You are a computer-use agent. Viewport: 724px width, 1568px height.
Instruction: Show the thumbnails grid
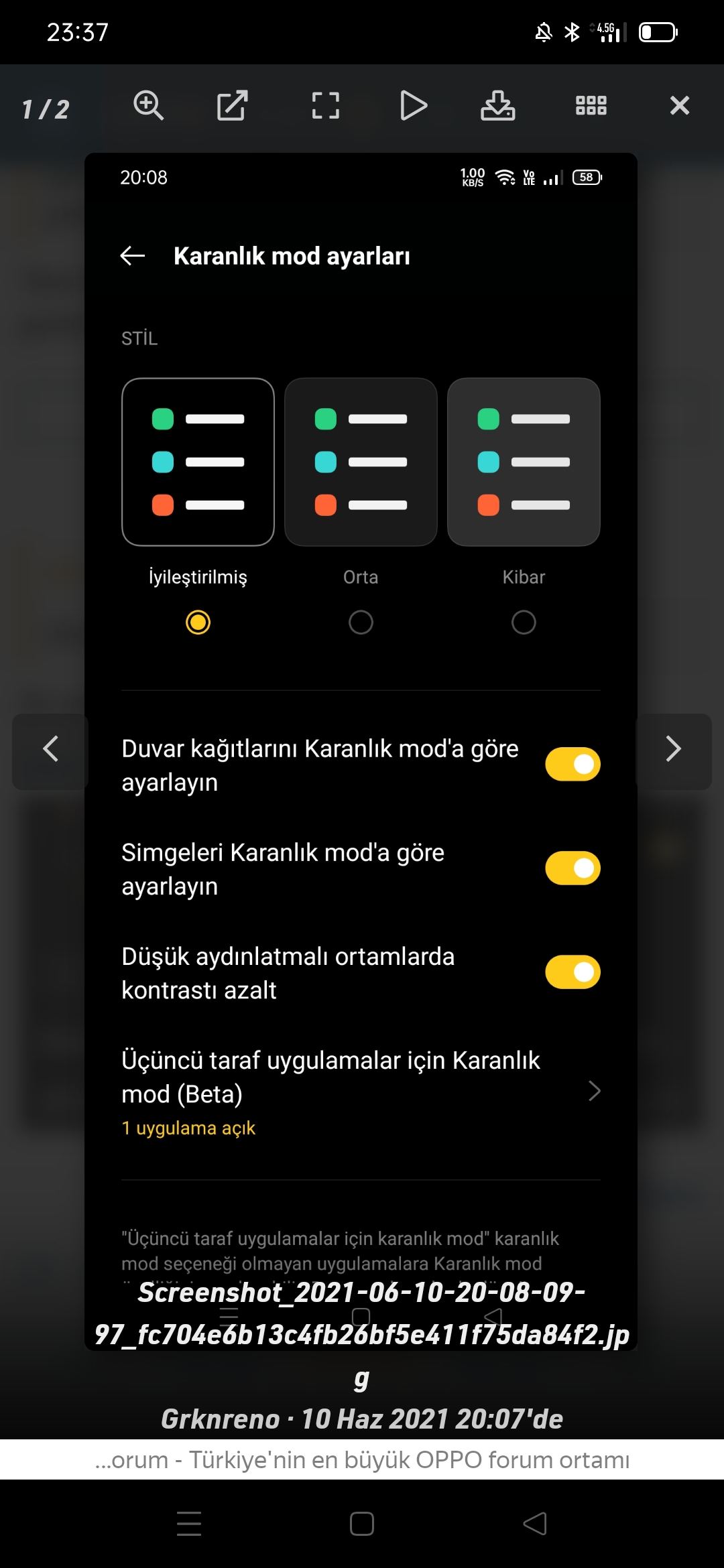pos(591,105)
